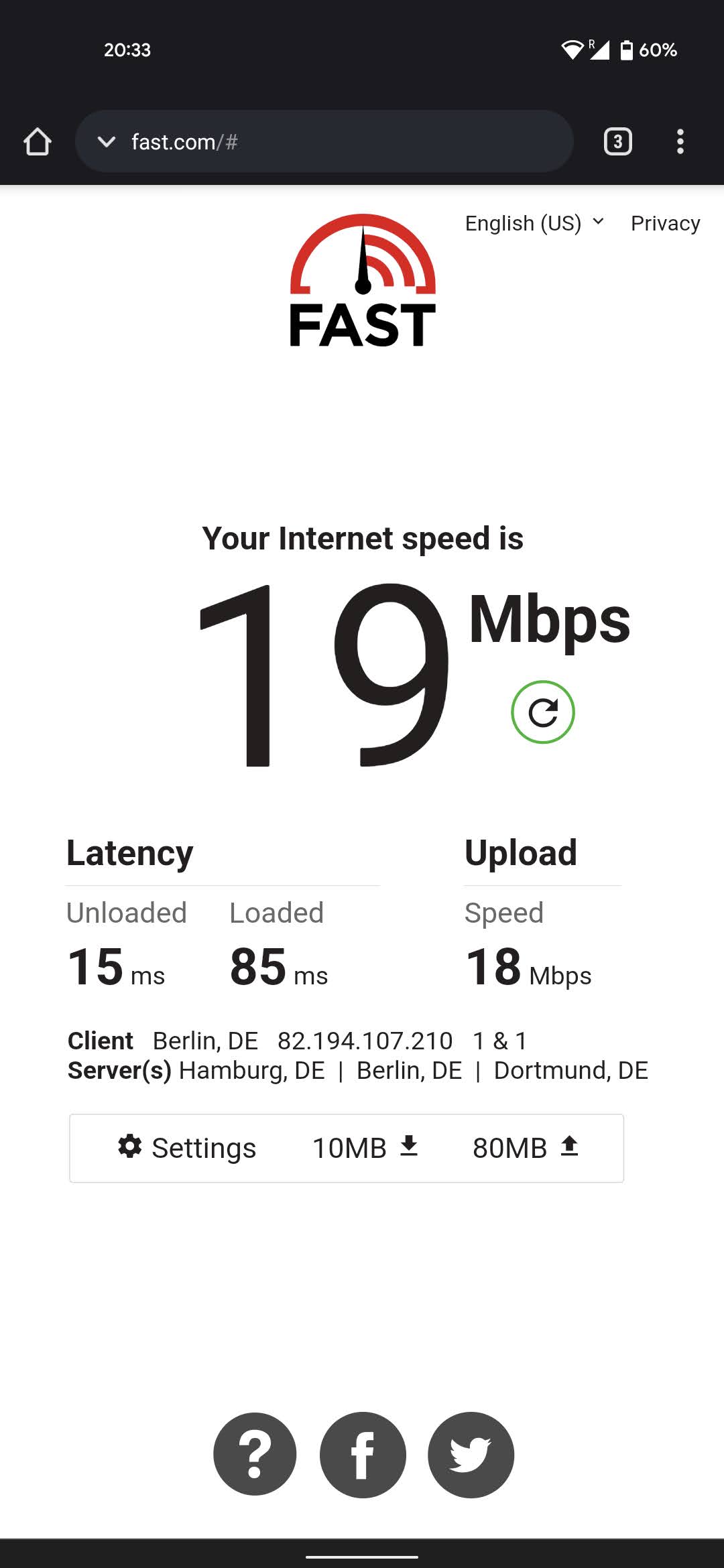Share results on Facebook
This screenshot has height=1568, width=724.
[x=363, y=1454]
